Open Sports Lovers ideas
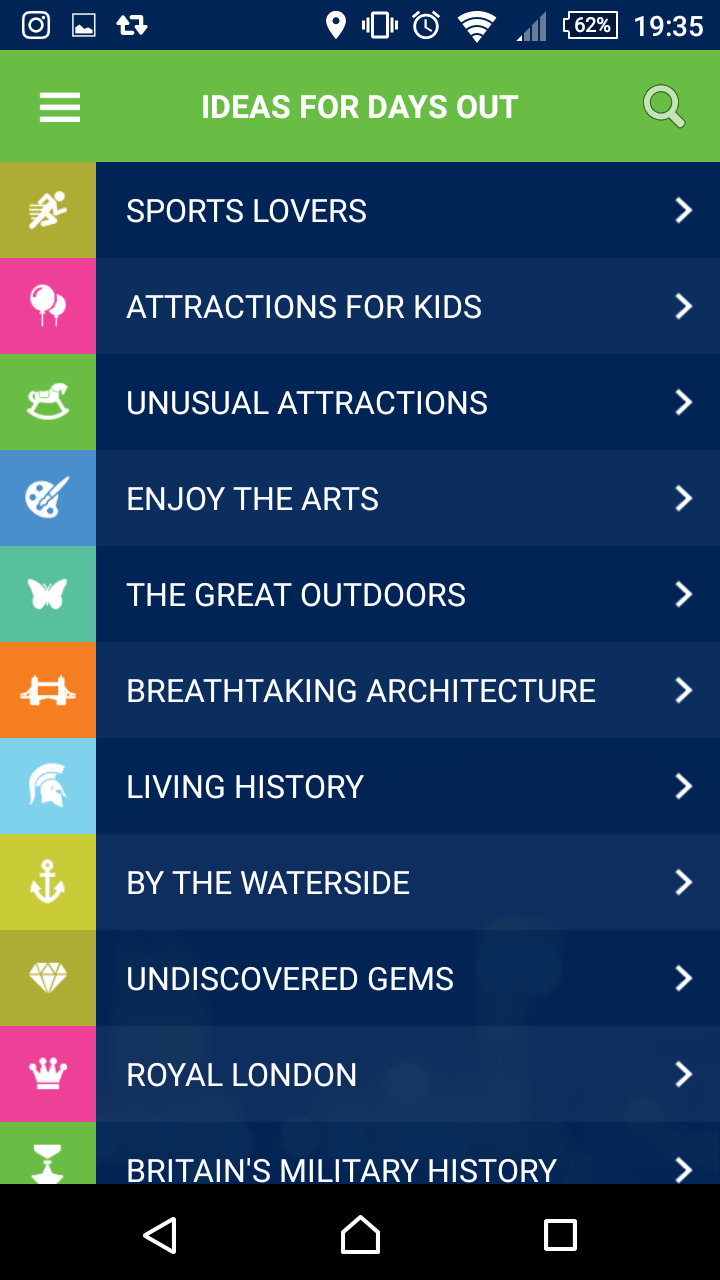Image resolution: width=720 pixels, height=1280 pixels. pyautogui.click(x=360, y=211)
